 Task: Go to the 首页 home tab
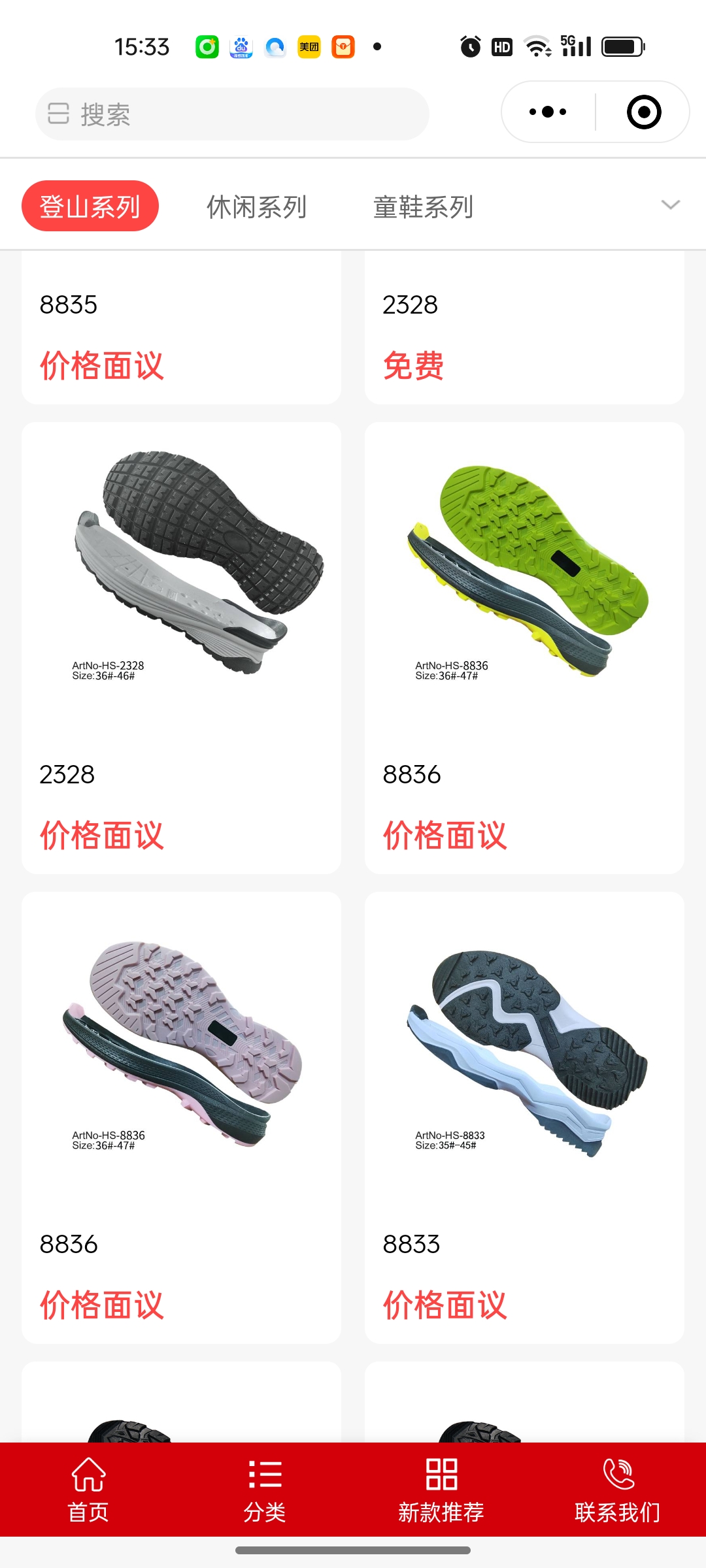[x=88, y=1490]
